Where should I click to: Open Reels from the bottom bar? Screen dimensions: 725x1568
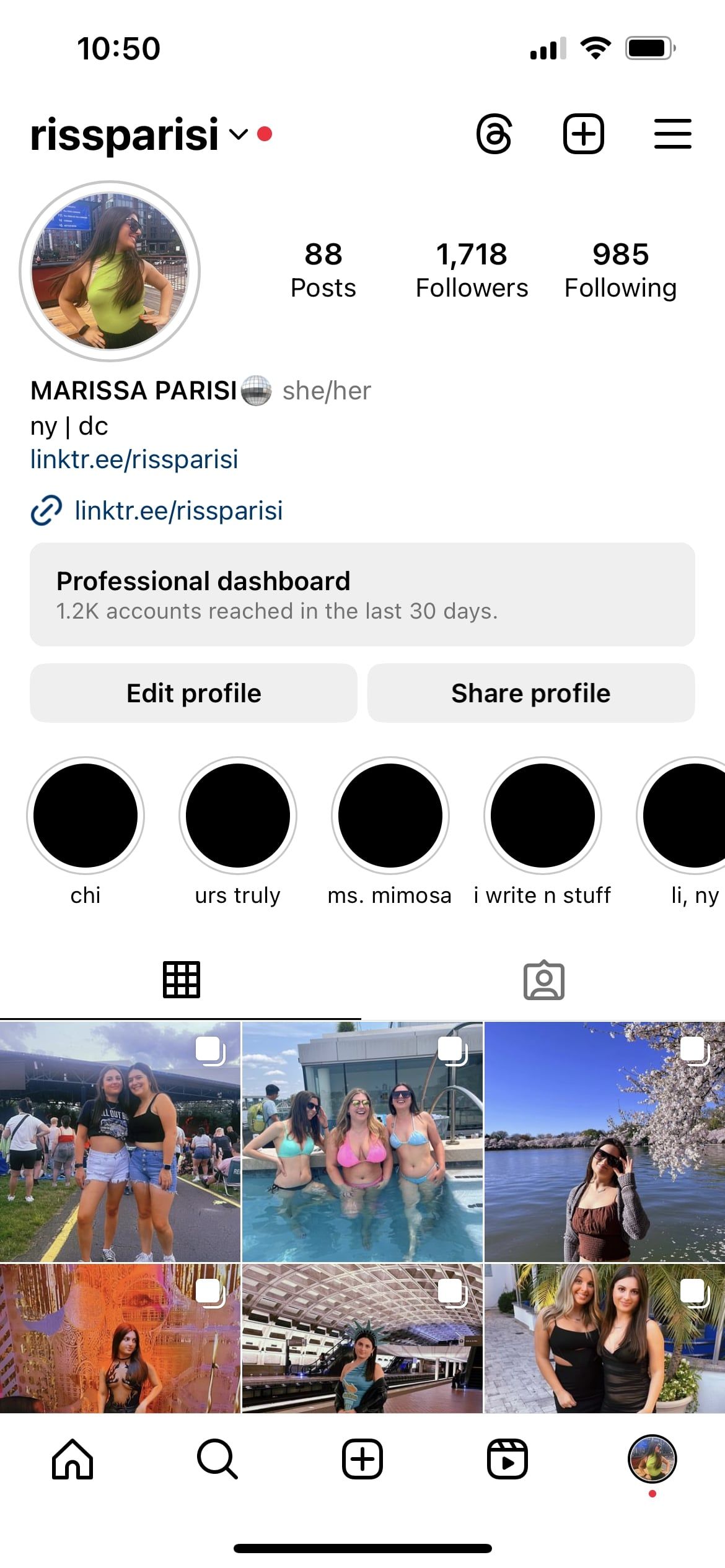coord(507,1460)
